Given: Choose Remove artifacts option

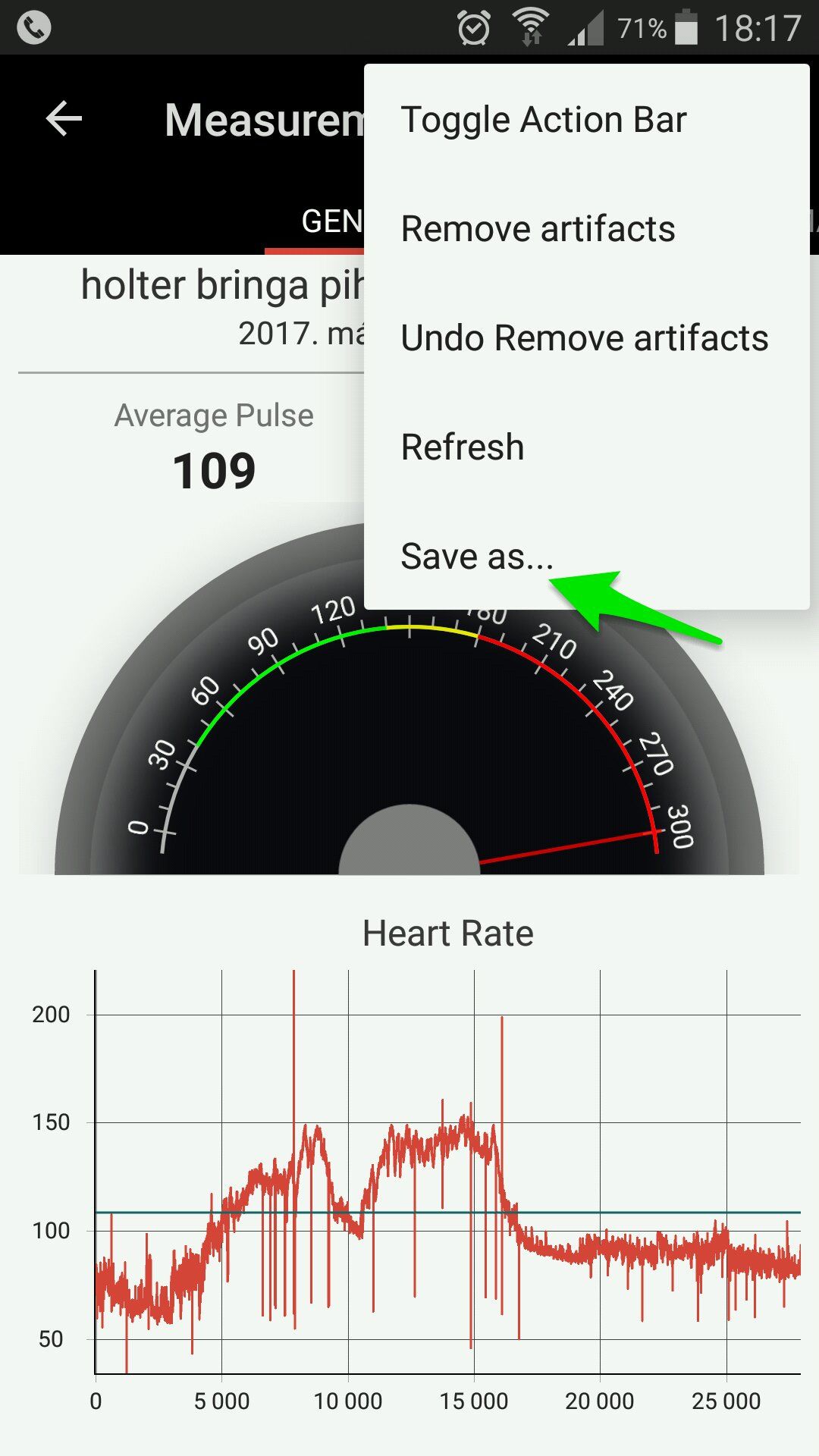Looking at the screenshot, I should coord(586,229).
